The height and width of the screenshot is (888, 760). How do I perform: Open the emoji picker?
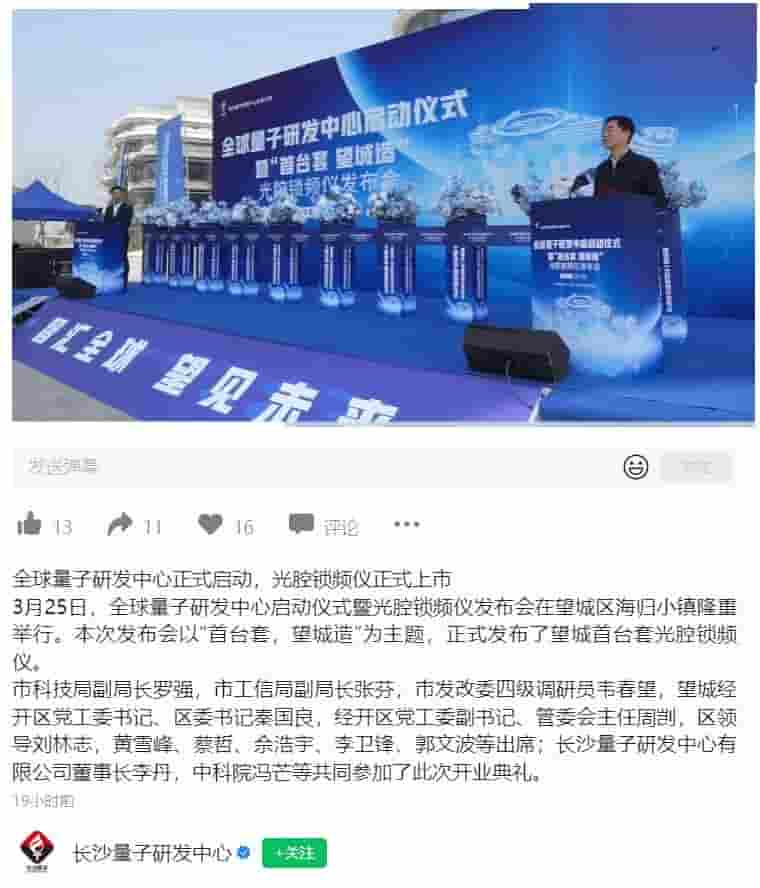635,467
